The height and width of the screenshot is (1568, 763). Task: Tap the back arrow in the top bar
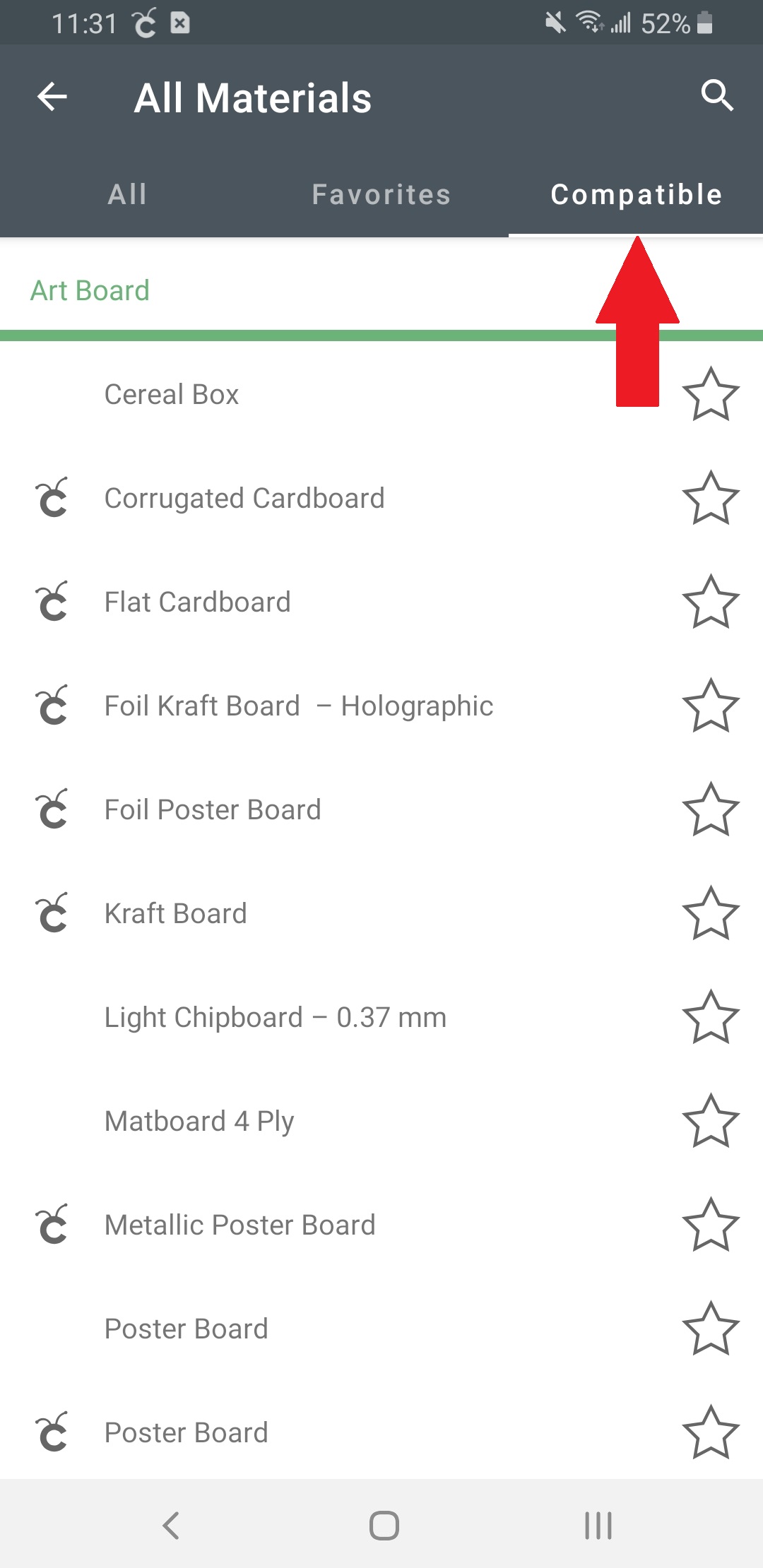52,97
